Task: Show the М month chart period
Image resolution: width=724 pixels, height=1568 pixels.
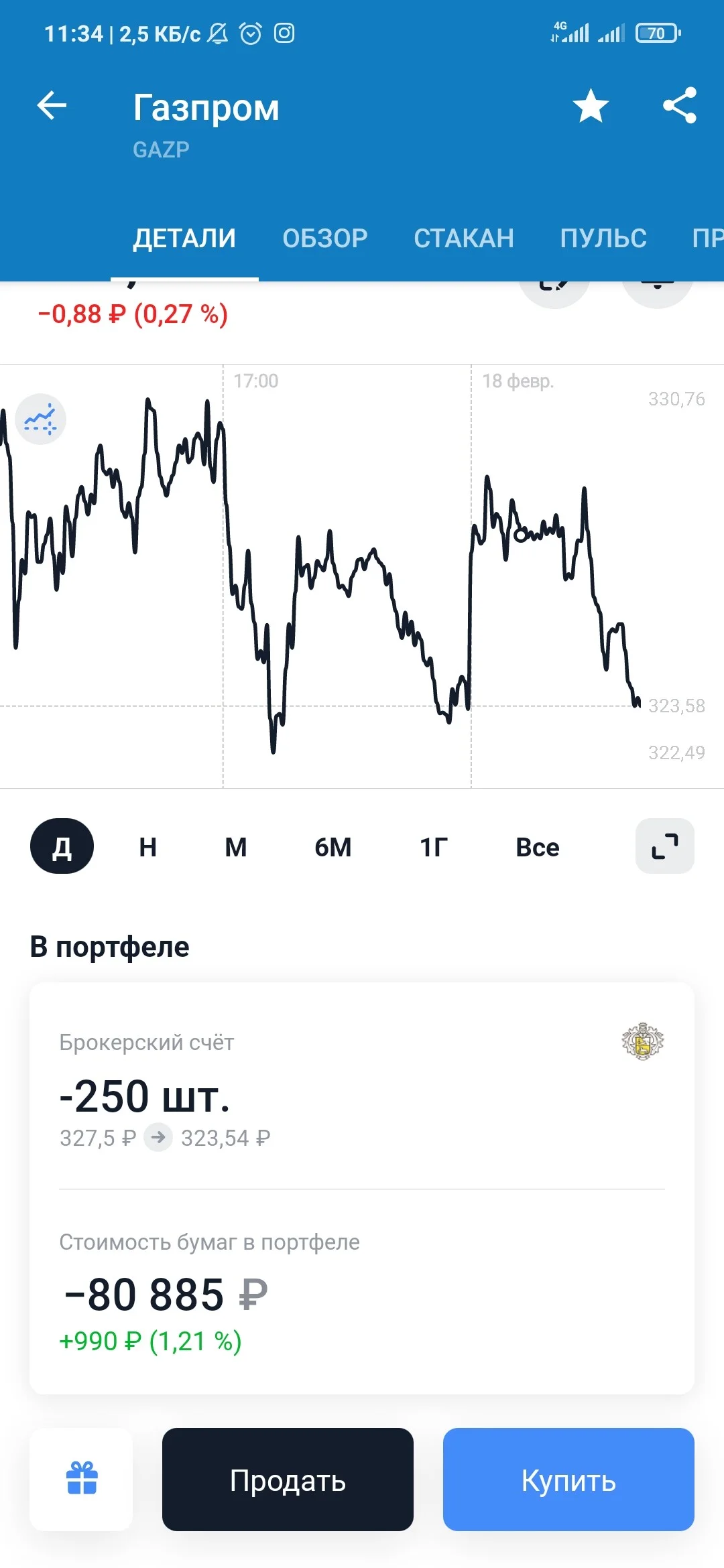Action: click(x=236, y=847)
